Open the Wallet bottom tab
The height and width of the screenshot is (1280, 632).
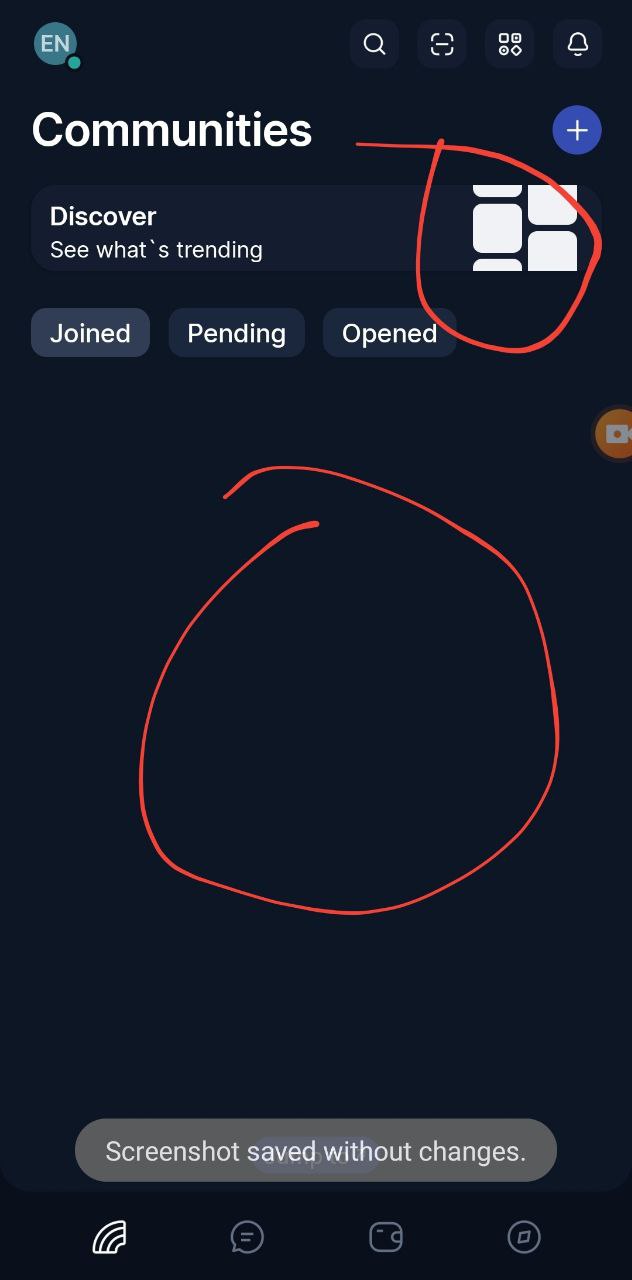click(386, 1238)
